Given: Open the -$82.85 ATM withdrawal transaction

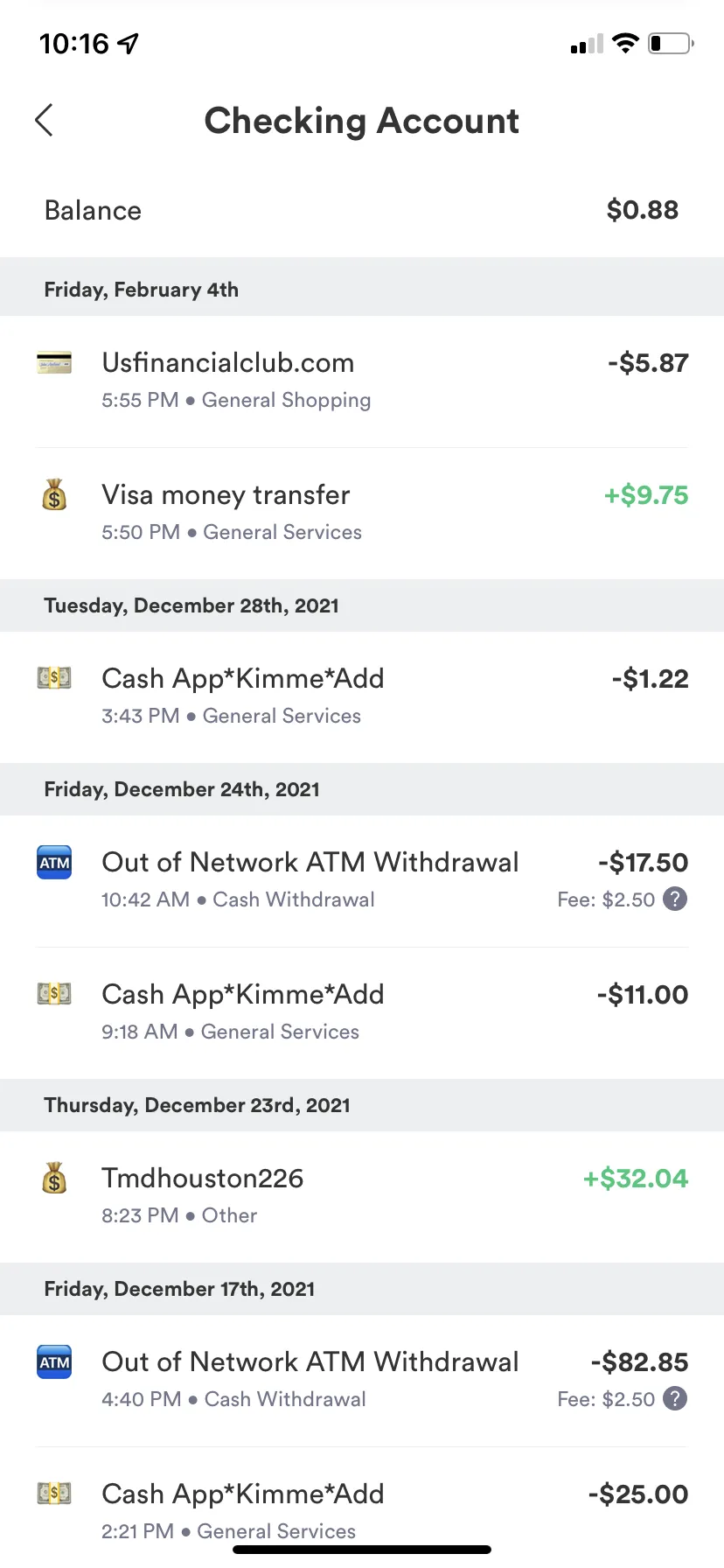Looking at the screenshot, I should (x=362, y=1381).
